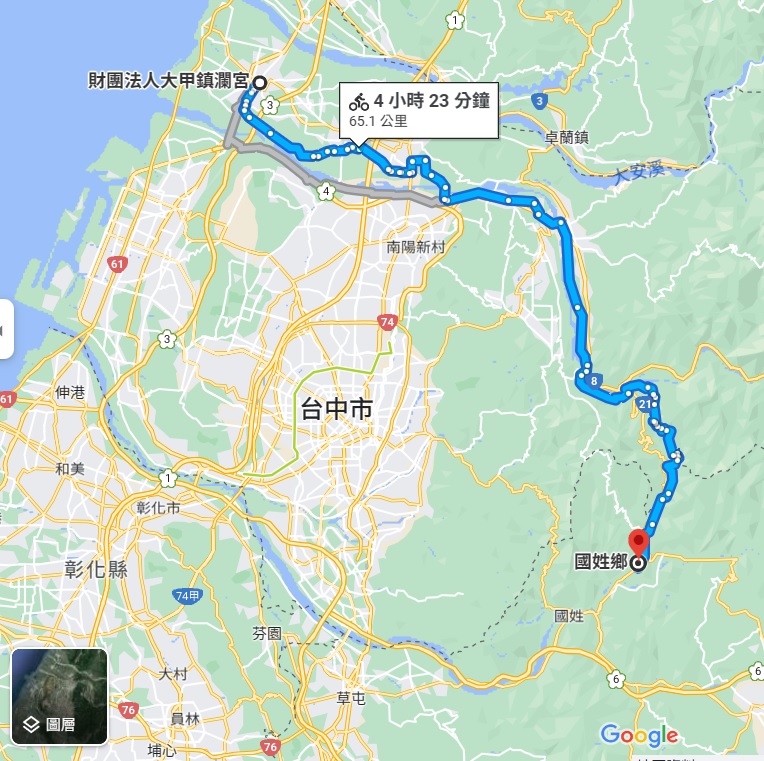Viewport: 764px width, 761px height.
Task: Tap the origin marker at 大甲鎮瀾宮
Action: coord(259,84)
